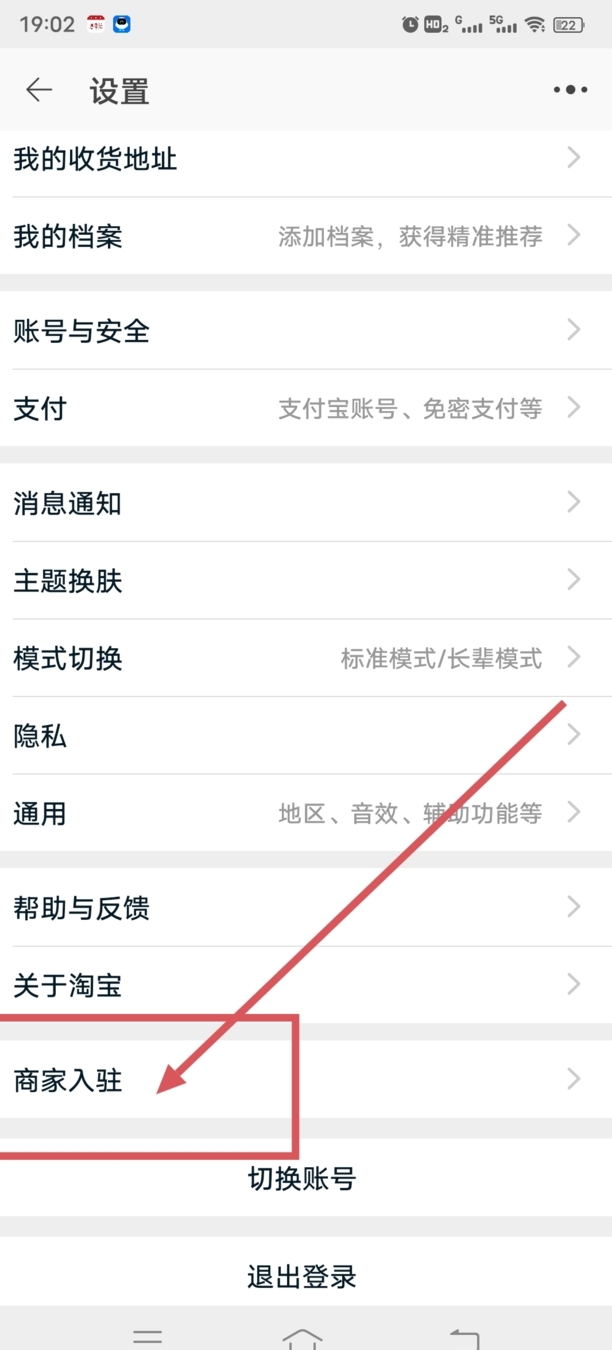Open 支付 settings
612x1350 pixels.
(300, 408)
